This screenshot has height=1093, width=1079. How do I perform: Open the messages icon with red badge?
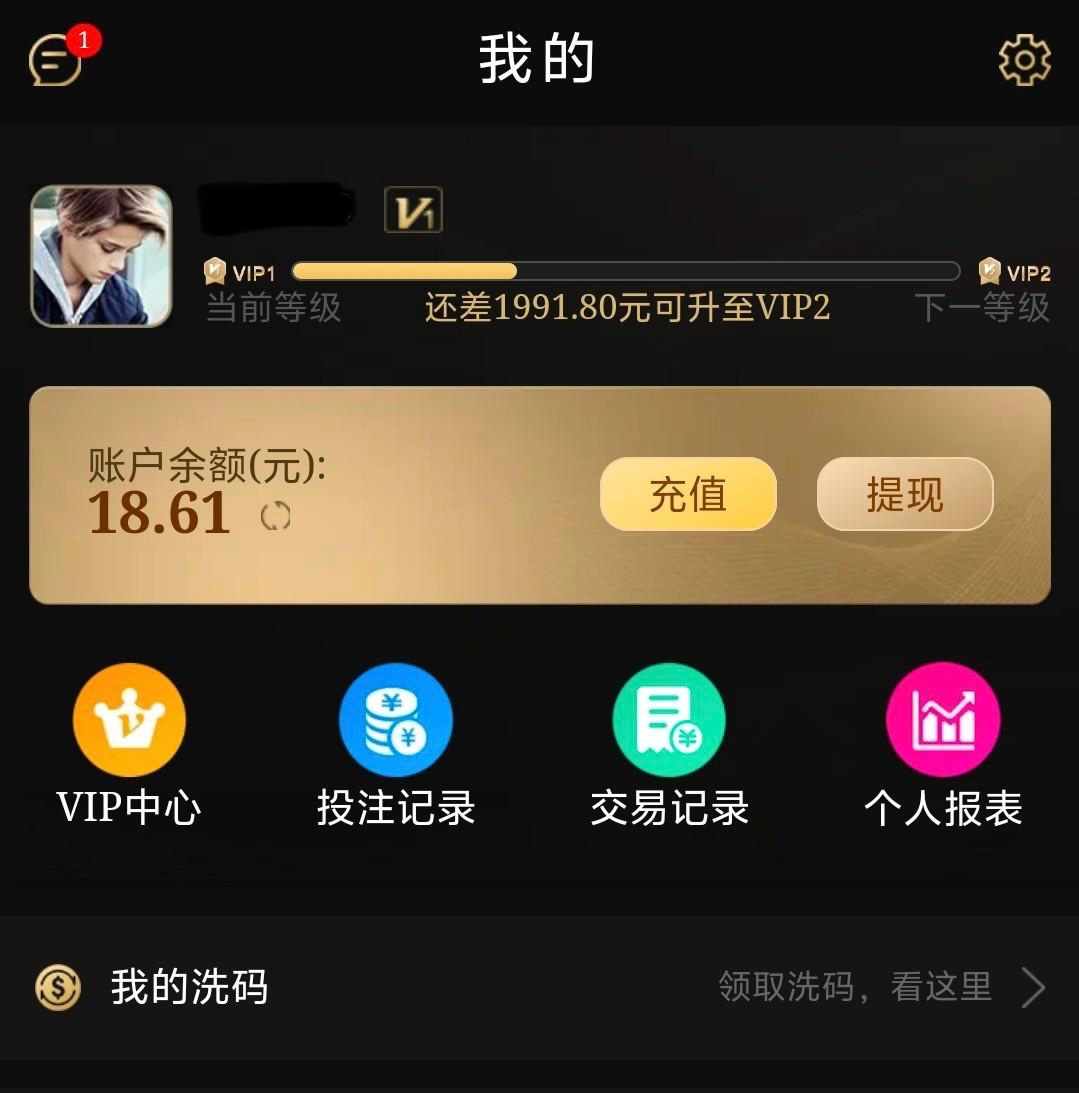[57, 60]
